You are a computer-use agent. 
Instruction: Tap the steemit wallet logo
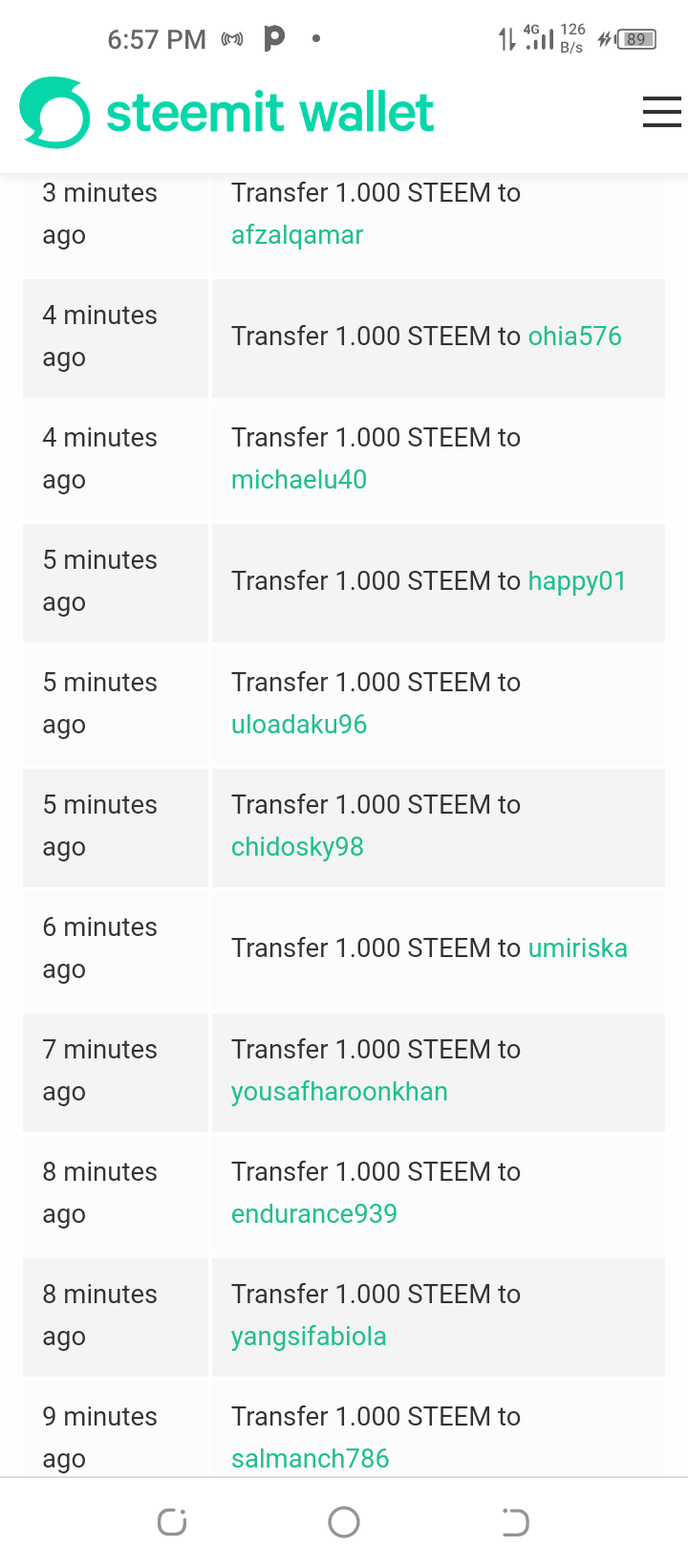[x=226, y=113]
